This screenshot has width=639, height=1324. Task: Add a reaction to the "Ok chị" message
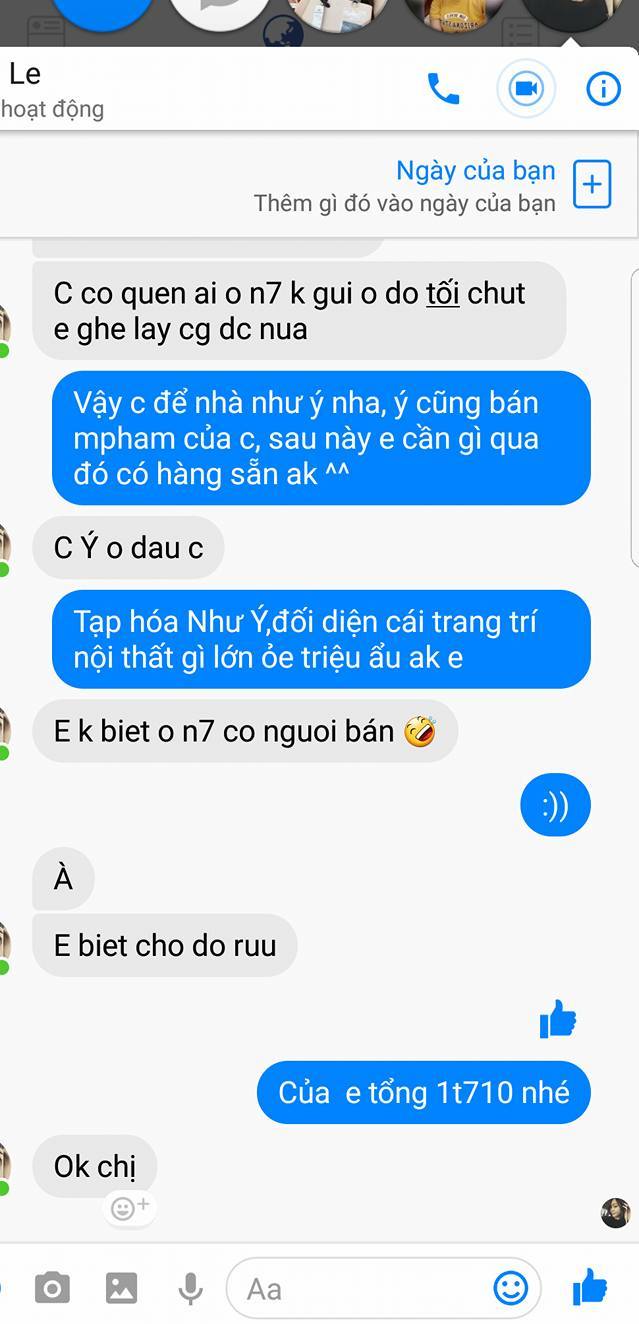pos(130,1208)
